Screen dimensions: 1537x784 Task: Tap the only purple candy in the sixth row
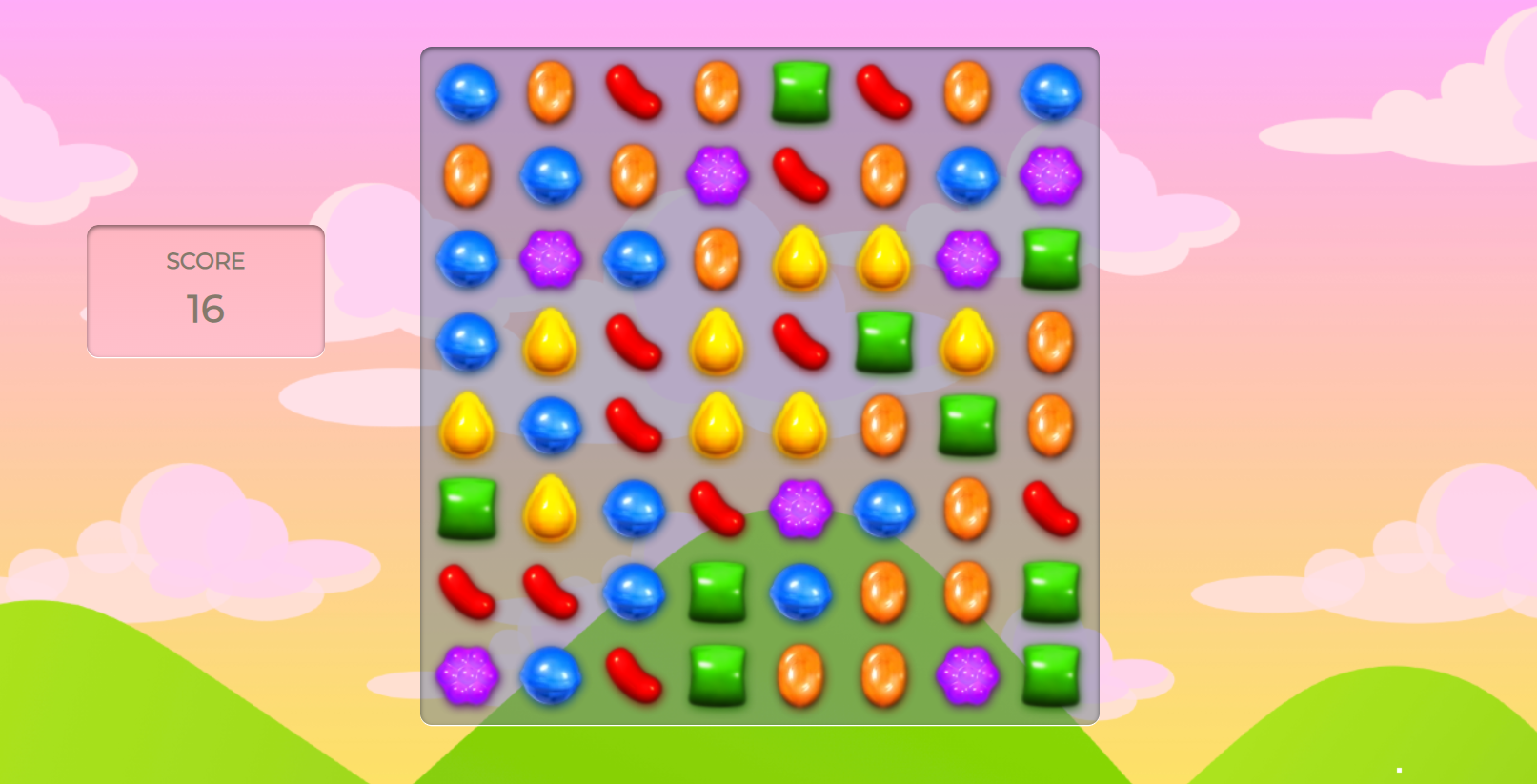pos(800,509)
